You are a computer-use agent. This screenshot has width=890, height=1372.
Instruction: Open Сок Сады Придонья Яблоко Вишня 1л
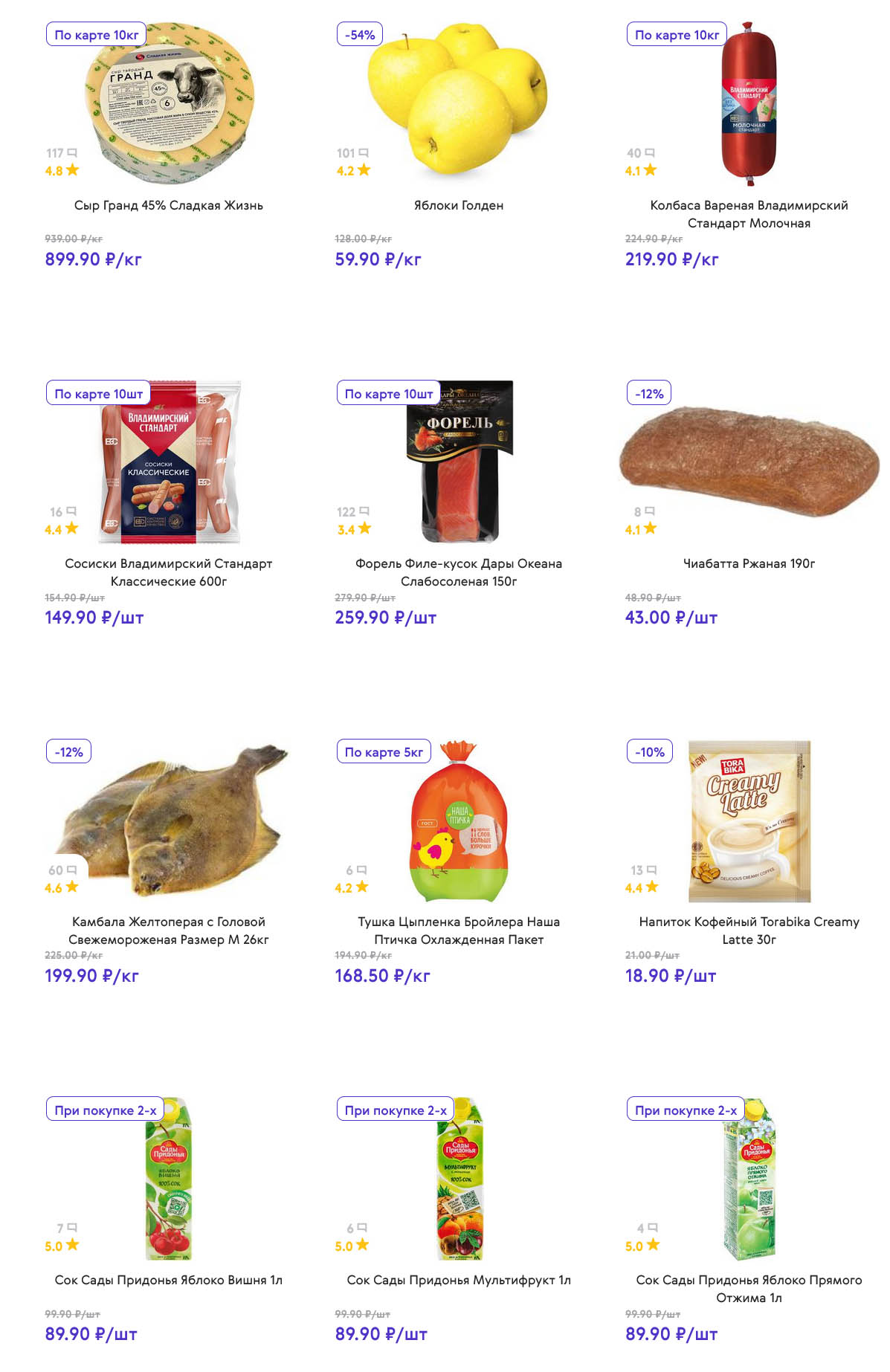[168, 1280]
